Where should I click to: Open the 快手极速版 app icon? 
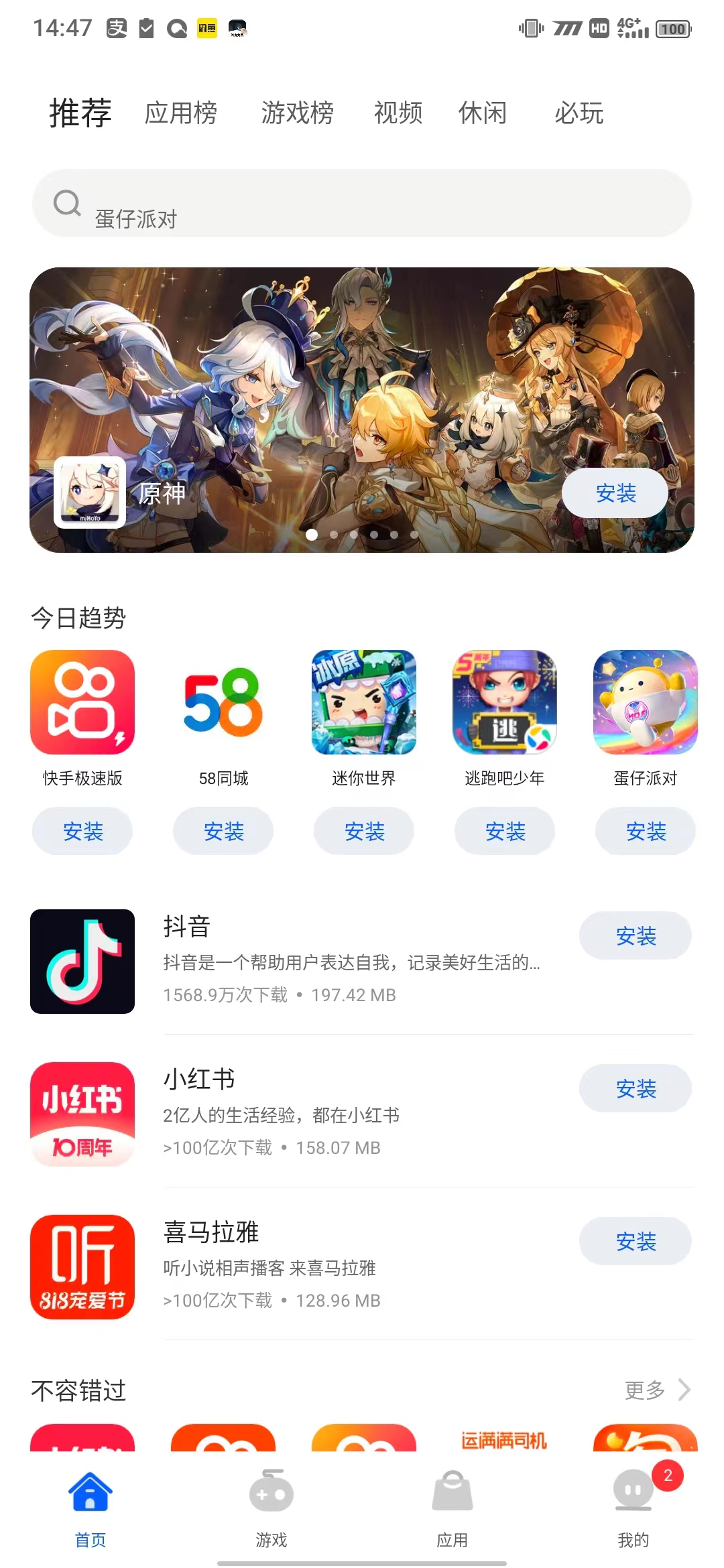click(82, 702)
